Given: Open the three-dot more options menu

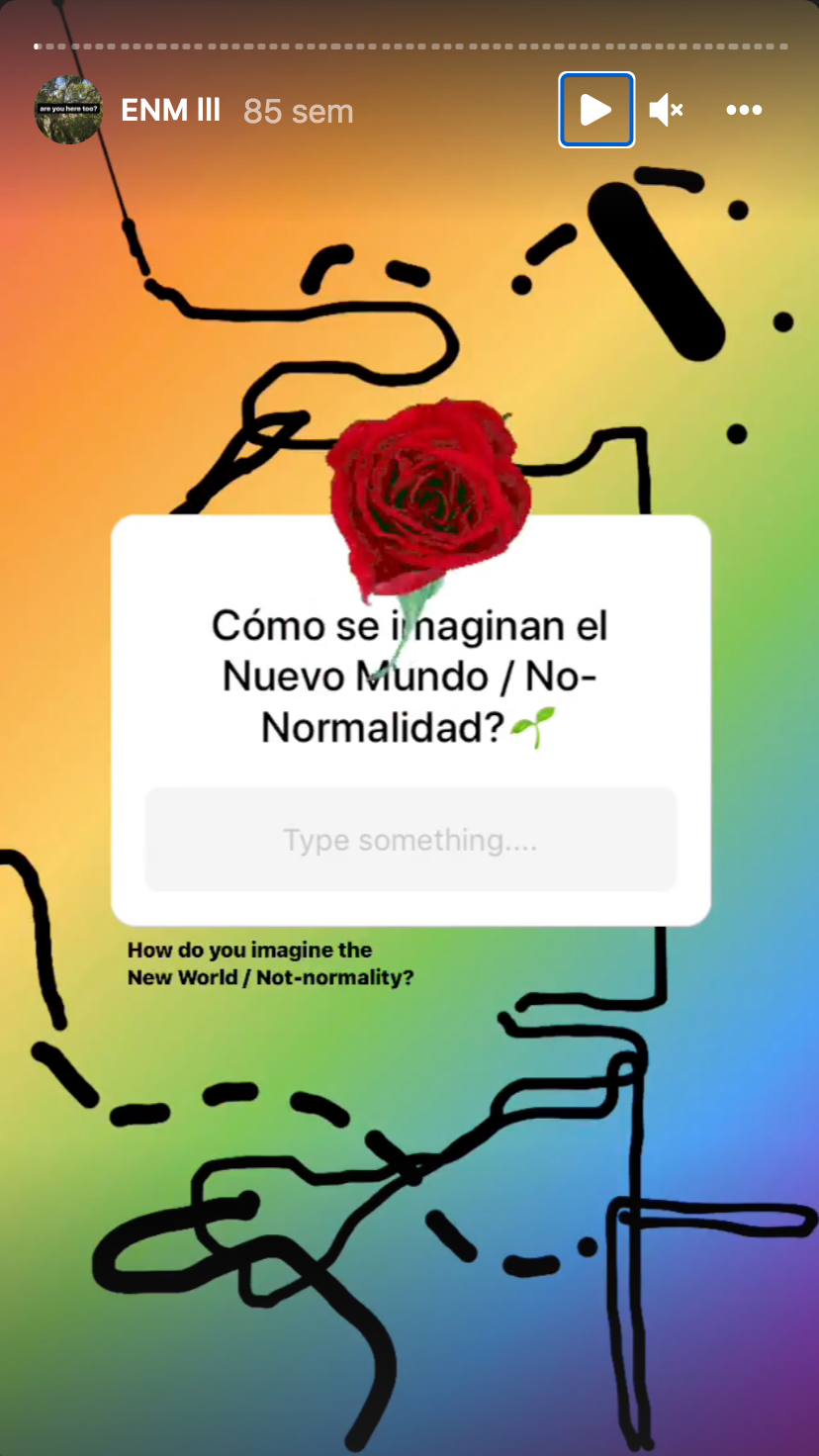Looking at the screenshot, I should point(744,110).
